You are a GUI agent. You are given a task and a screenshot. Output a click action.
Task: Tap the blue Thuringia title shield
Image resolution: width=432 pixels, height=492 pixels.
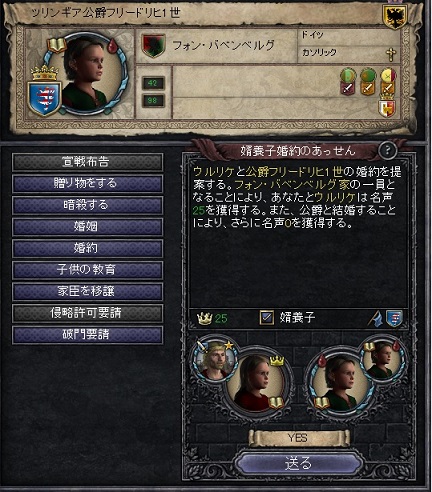45,99
